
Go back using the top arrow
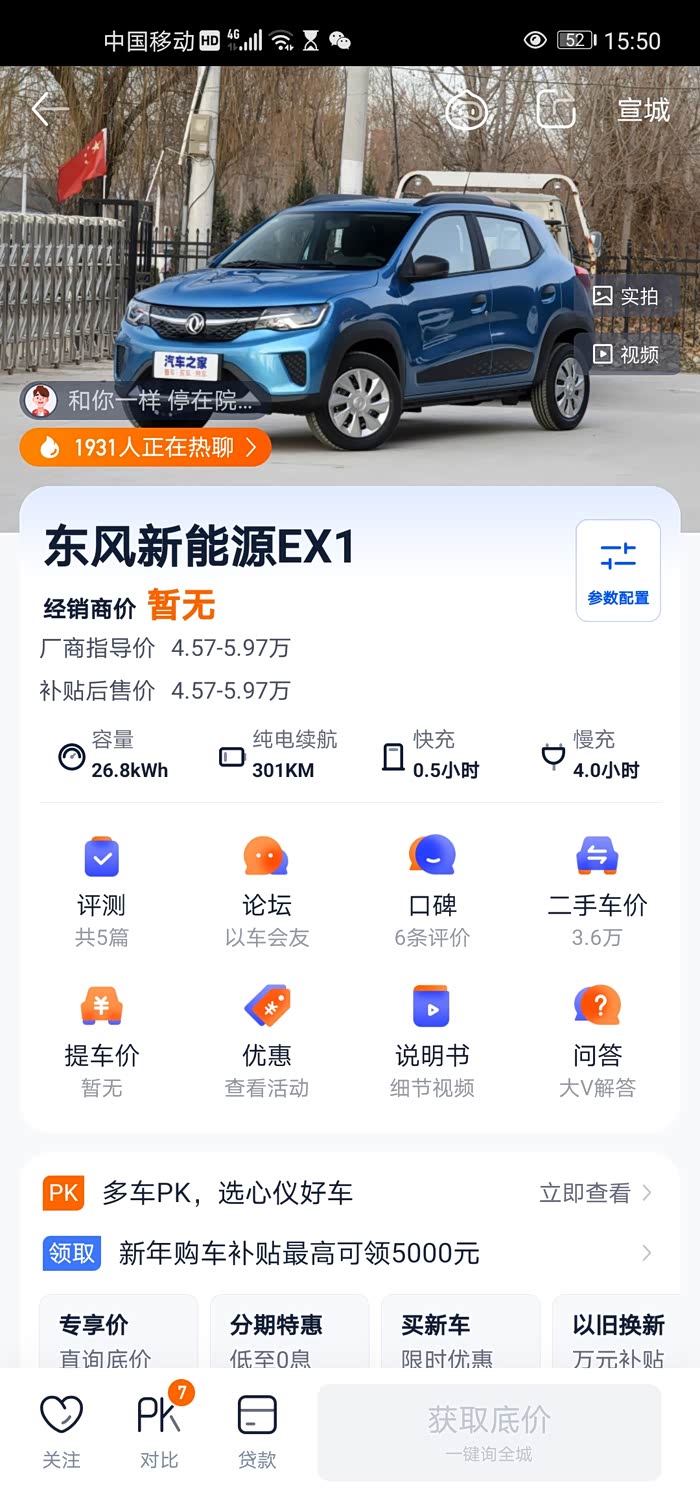tap(49, 110)
